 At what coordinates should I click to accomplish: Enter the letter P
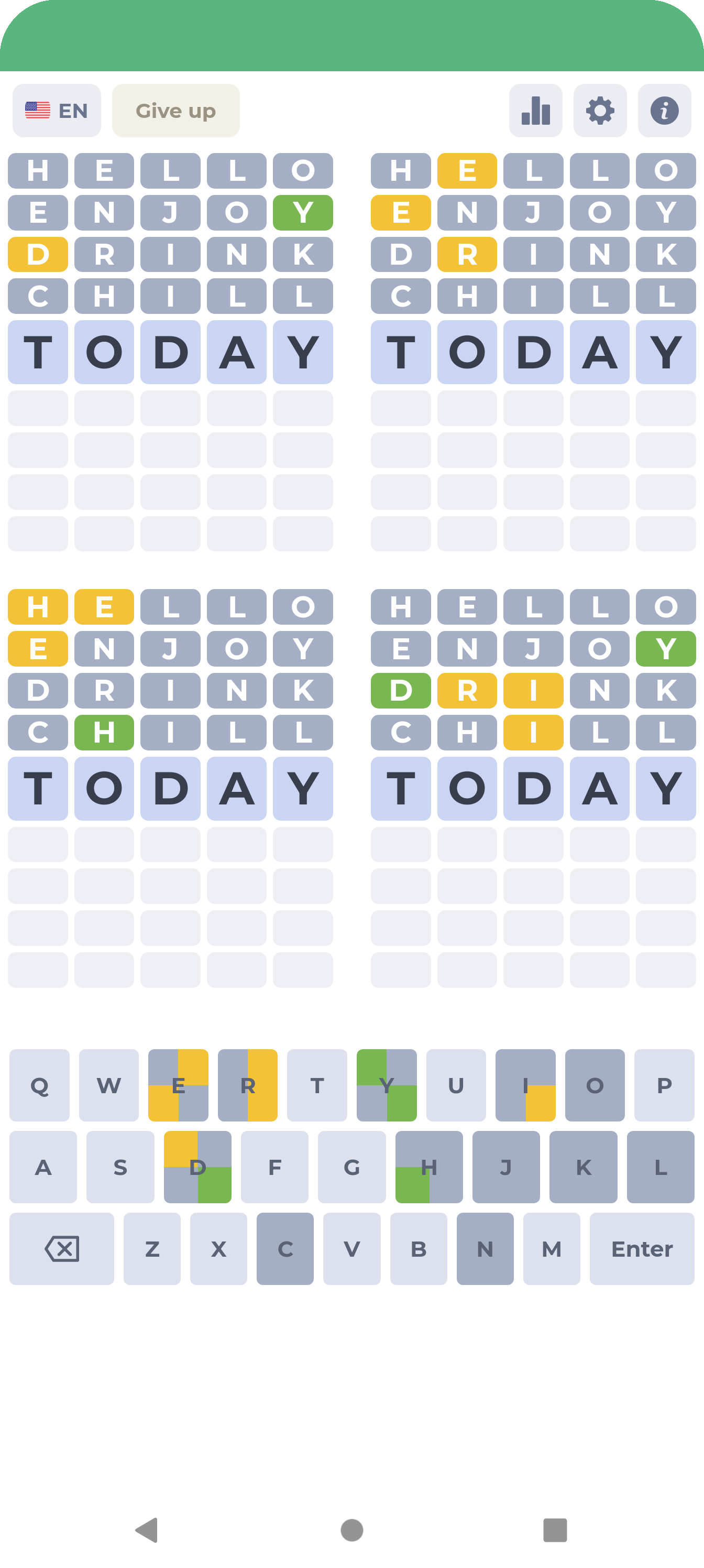tap(664, 1085)
